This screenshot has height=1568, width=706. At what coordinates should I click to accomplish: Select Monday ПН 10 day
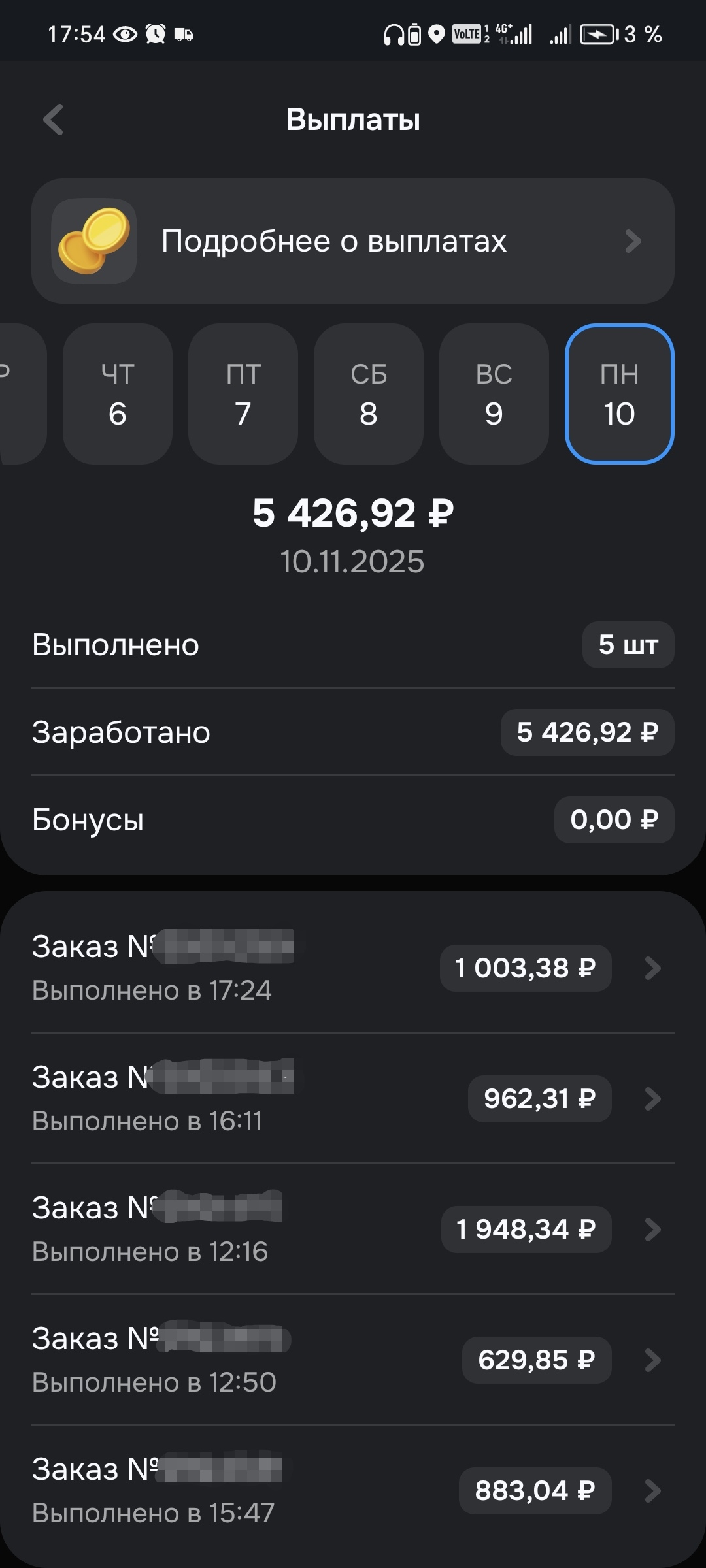click(x=619, y=395)
